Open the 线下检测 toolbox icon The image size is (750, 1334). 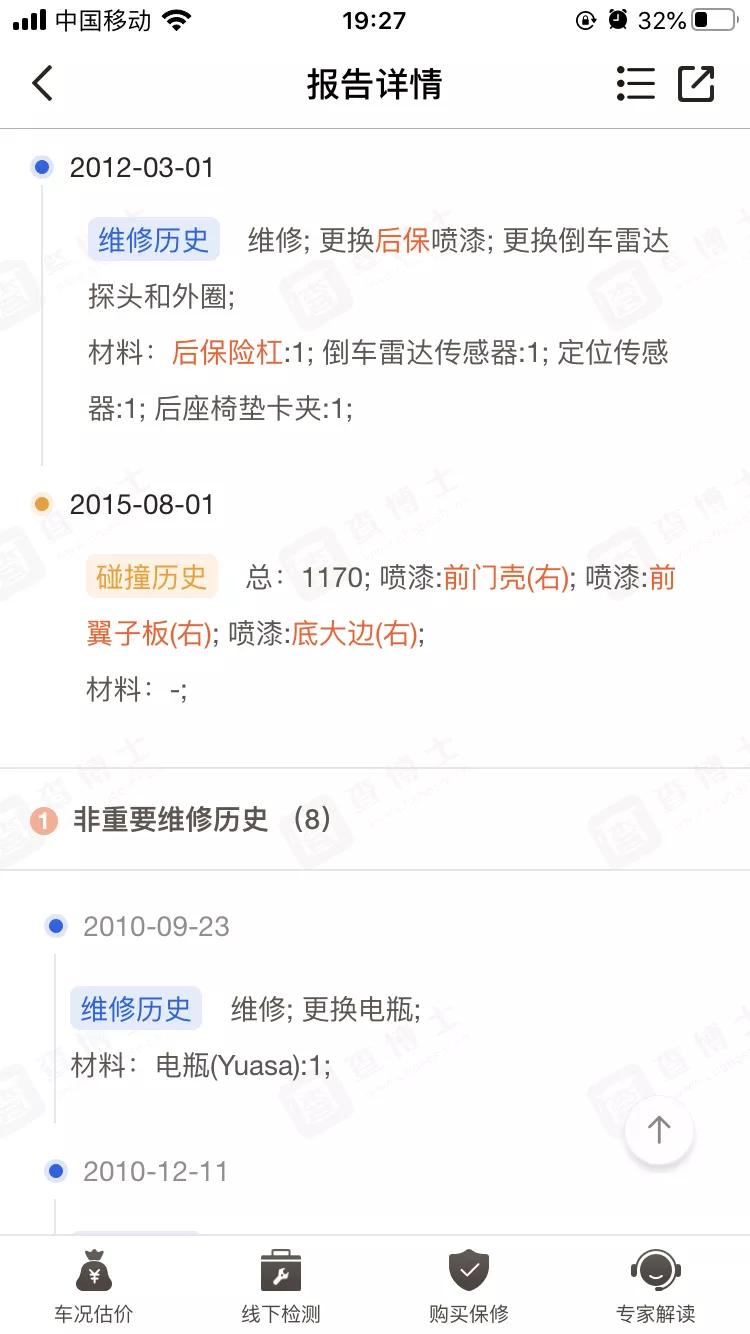coord(280,1272)
